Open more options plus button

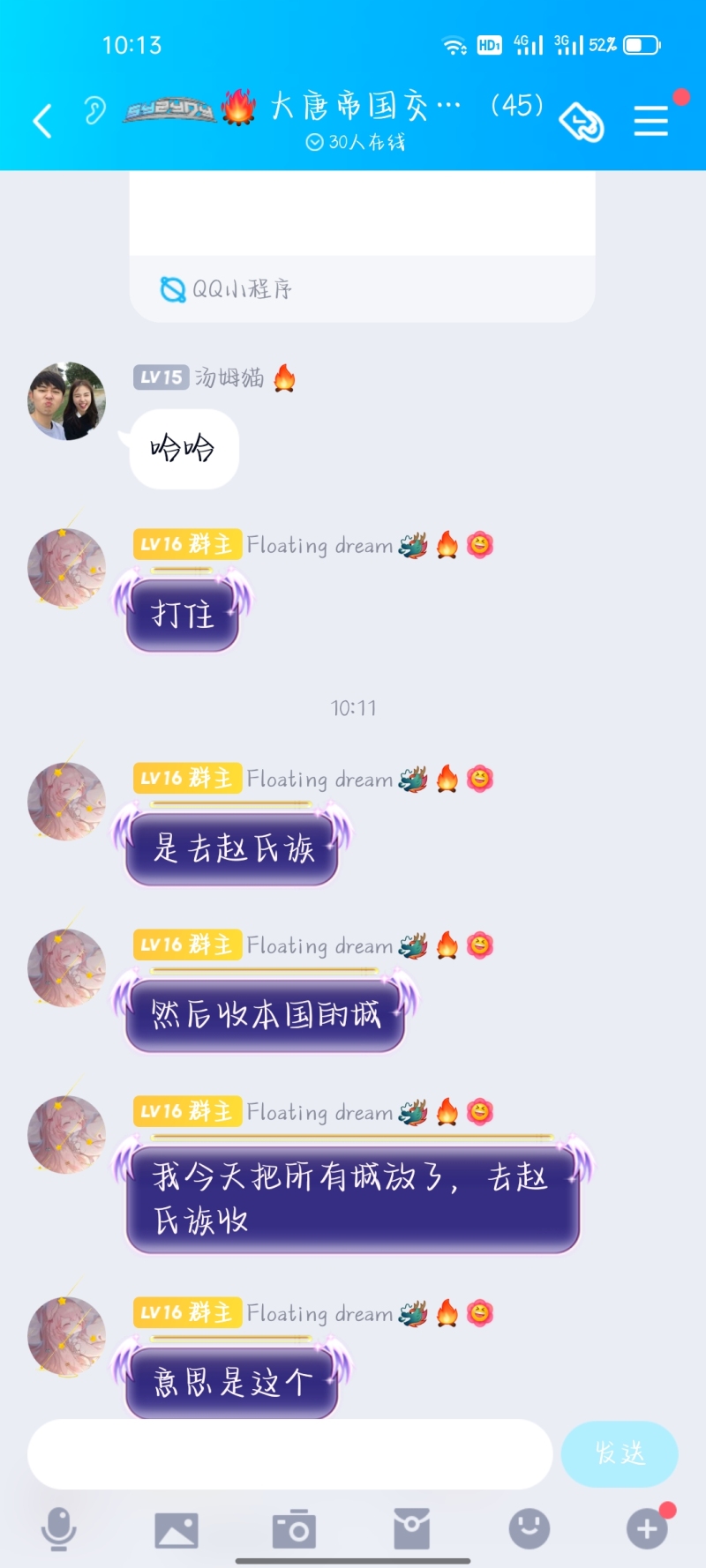(647, 1528)
